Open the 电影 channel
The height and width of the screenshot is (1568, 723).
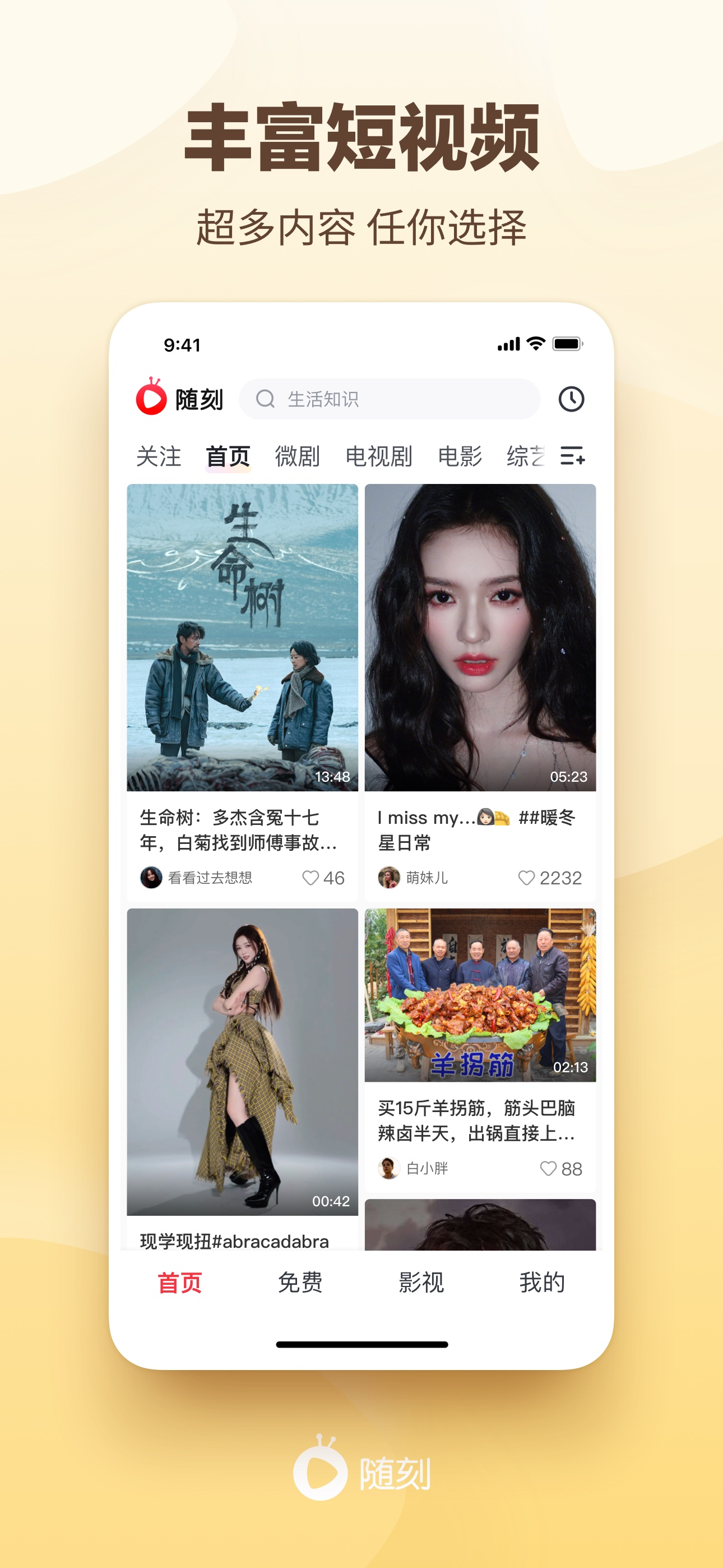(461, 455)
